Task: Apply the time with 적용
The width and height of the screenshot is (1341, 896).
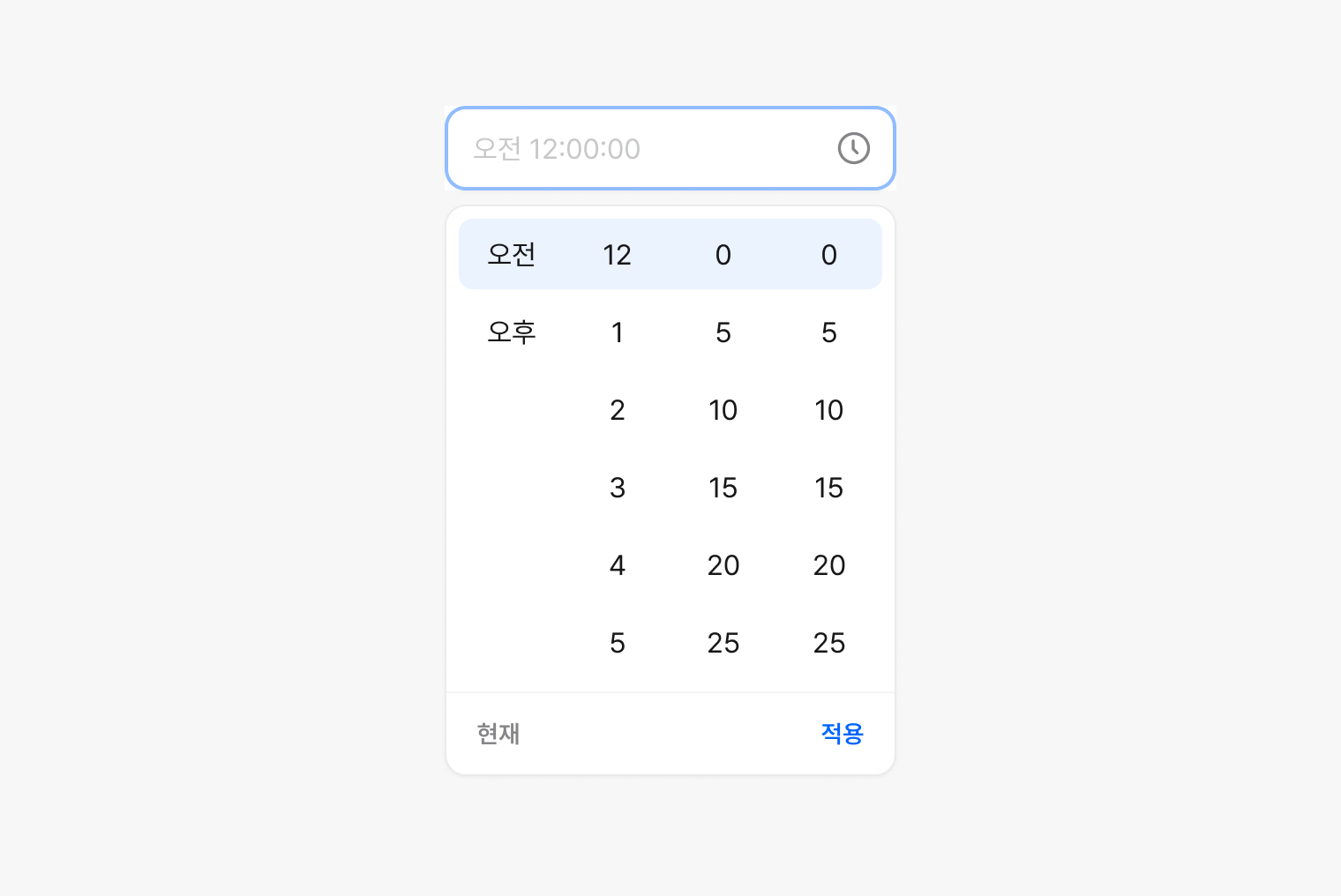Action: 842,734
